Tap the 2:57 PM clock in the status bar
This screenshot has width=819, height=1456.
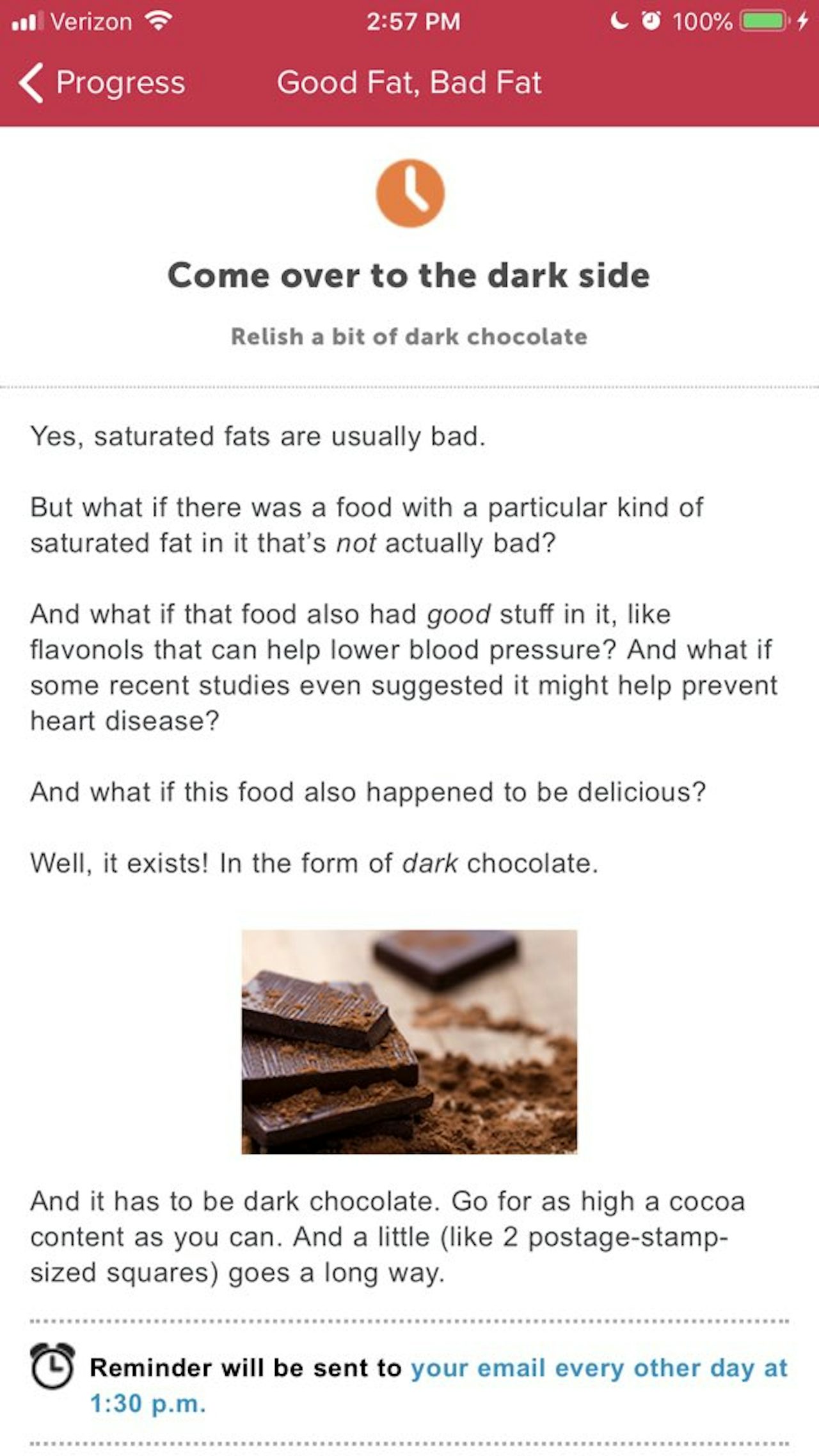412,21
